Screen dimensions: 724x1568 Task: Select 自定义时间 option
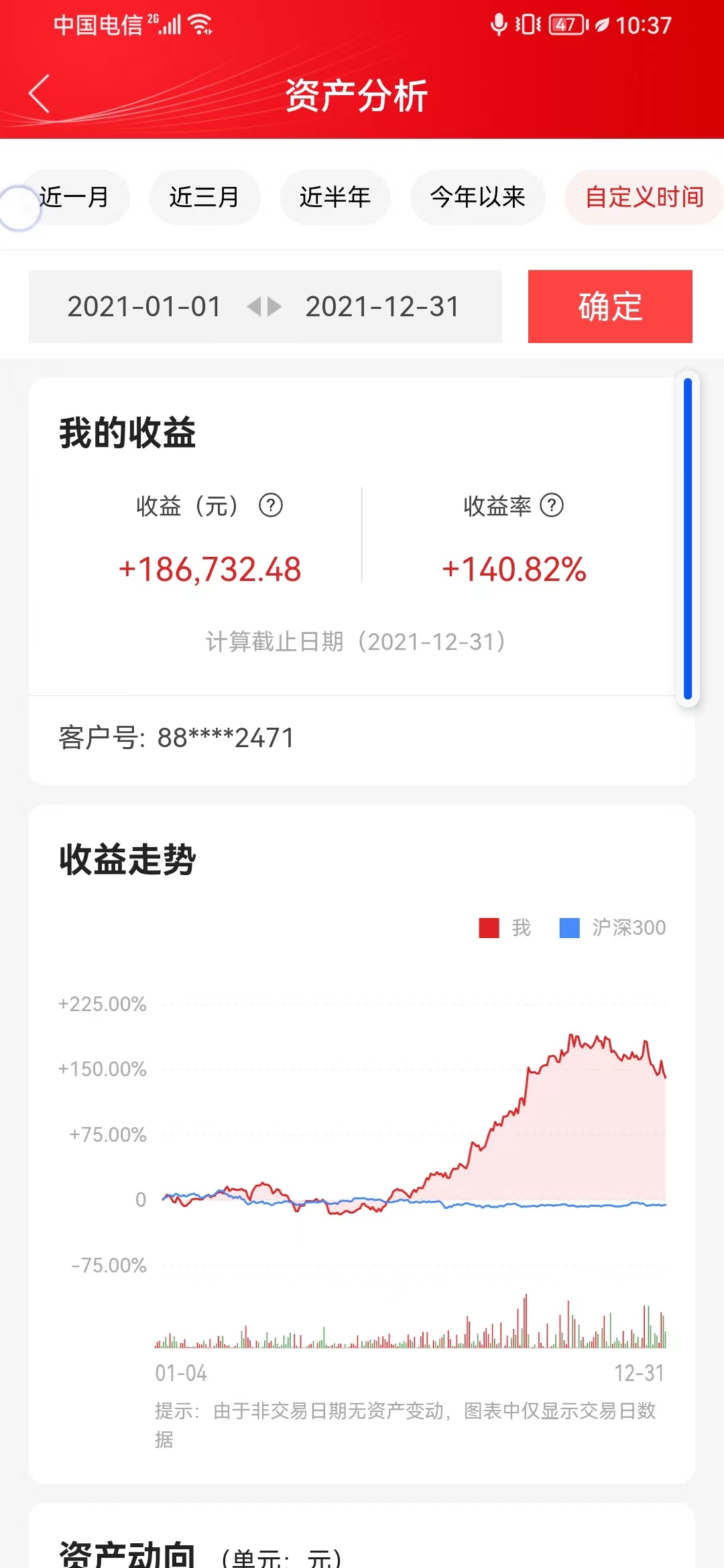pos(644,197)
